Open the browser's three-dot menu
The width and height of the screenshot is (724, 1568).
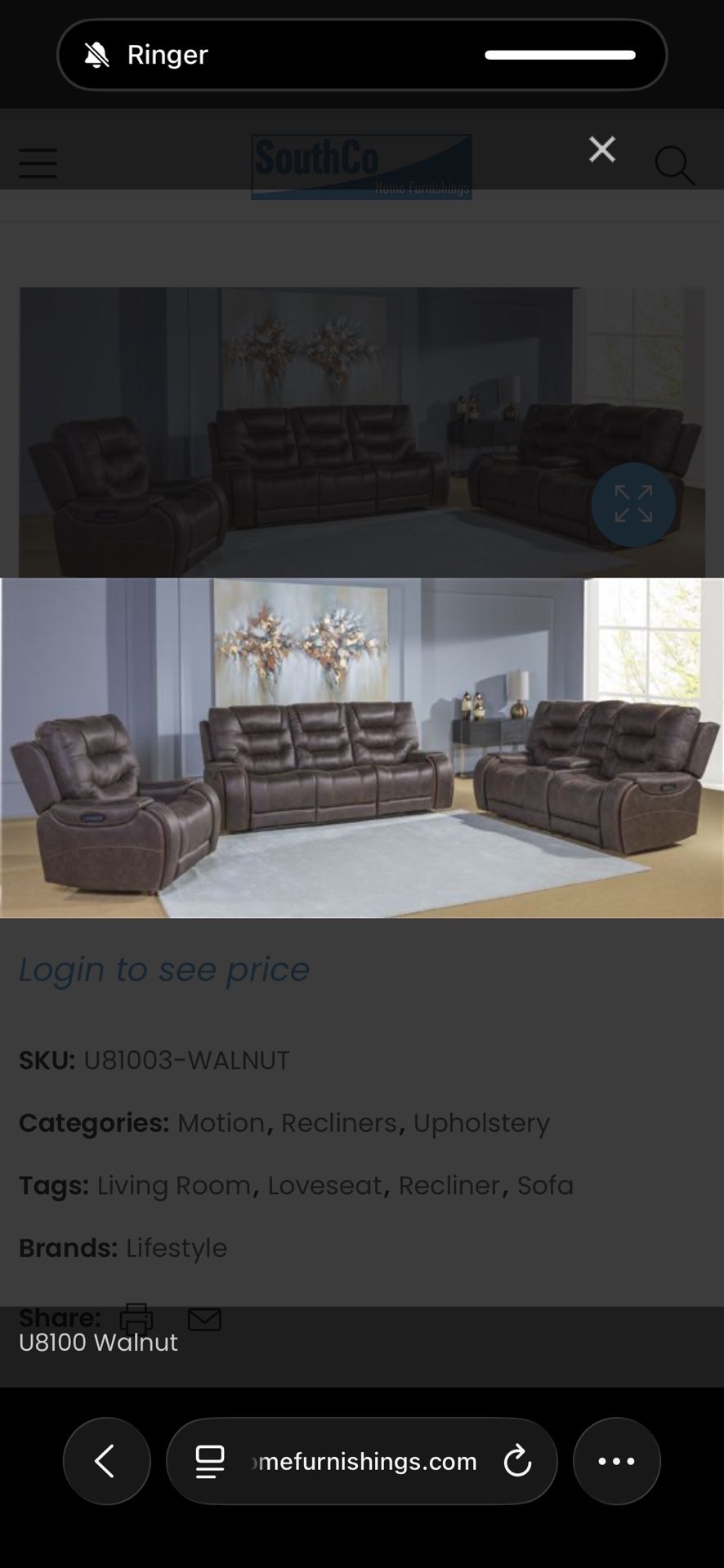pos(616,1461)
